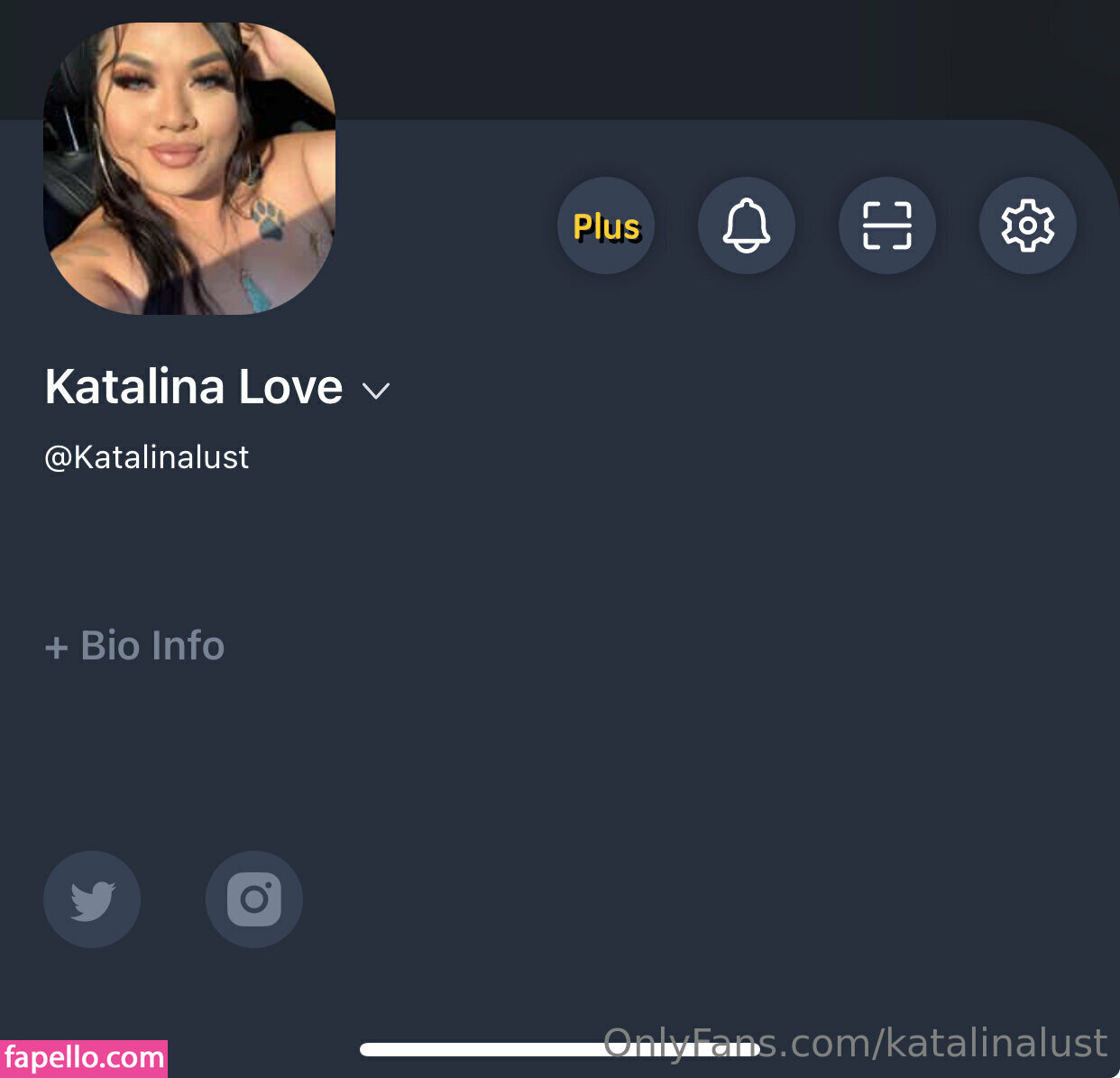Link Instagram account icon
This screenshot has width=1120, height=1078.
coord(254,899)
